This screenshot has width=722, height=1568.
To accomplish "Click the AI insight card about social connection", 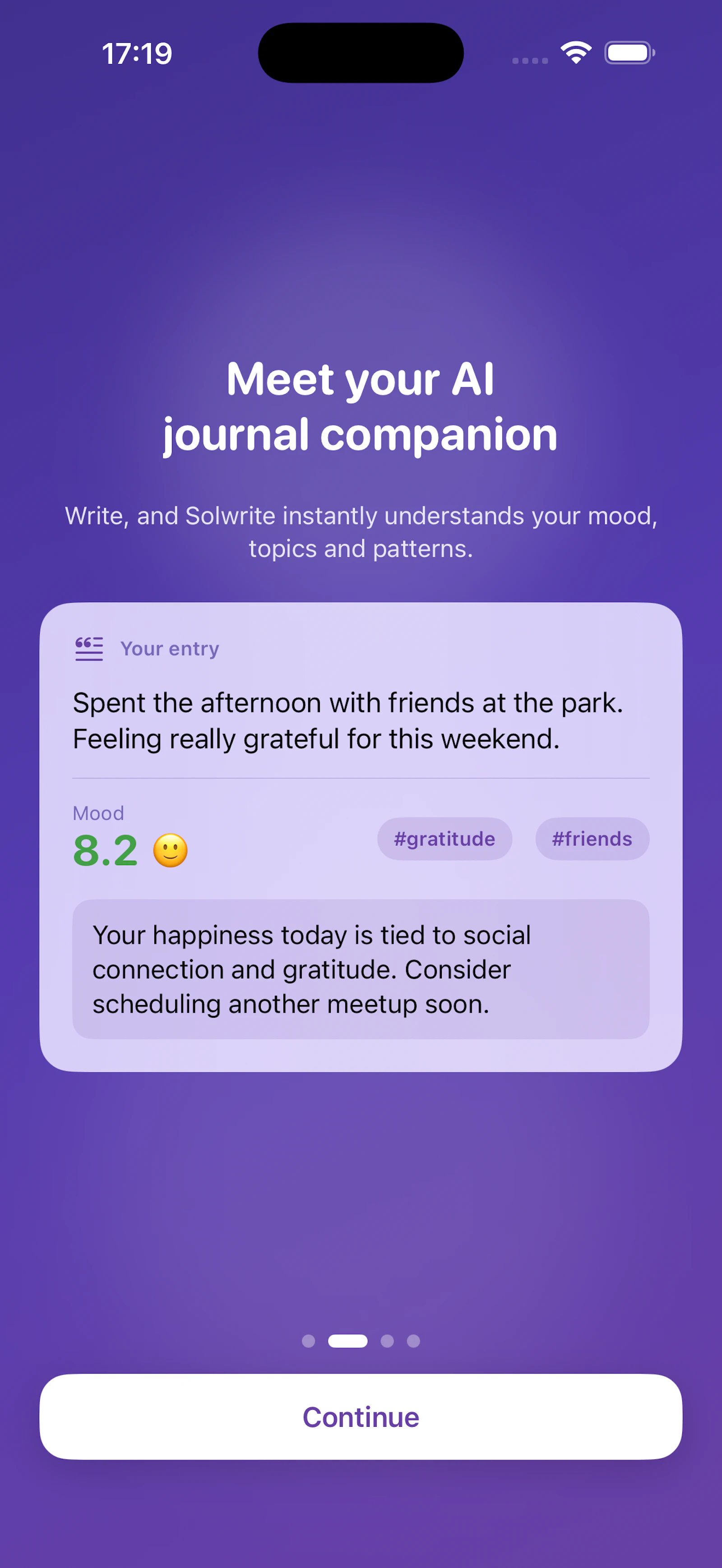I will coord(361,968).
